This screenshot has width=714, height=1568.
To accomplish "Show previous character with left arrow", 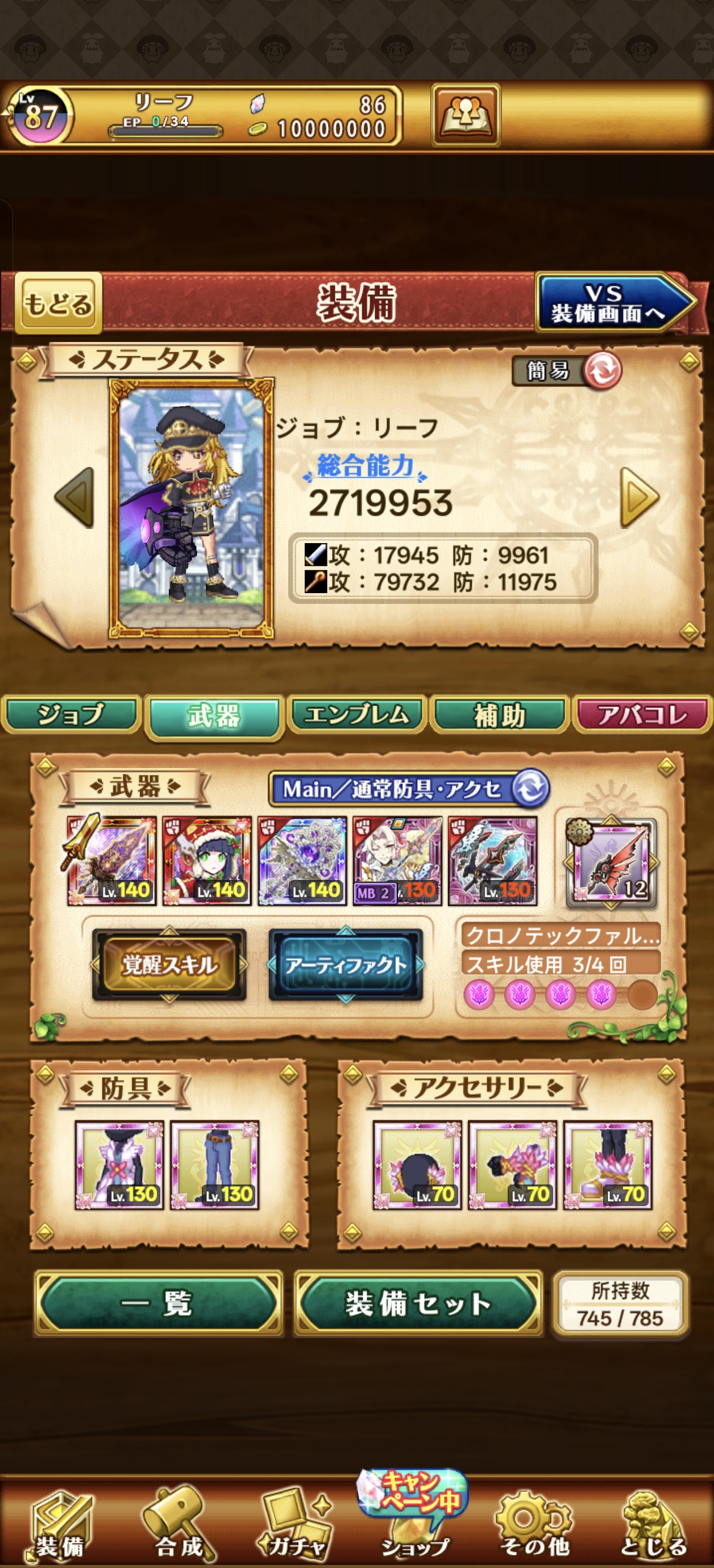I will tap(75, 497).
